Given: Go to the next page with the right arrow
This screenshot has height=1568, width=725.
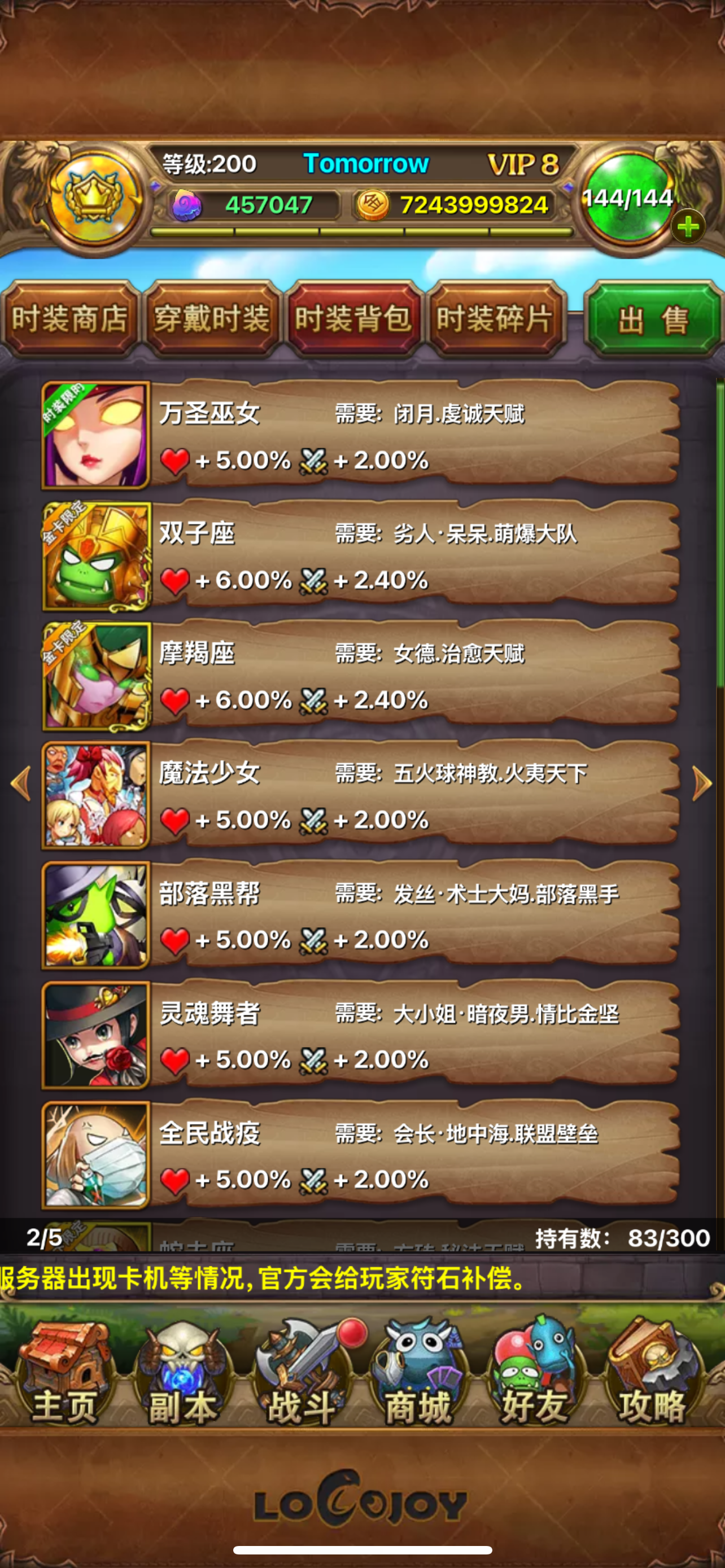Looking at the screenshot, I should [x=702, y=783].
